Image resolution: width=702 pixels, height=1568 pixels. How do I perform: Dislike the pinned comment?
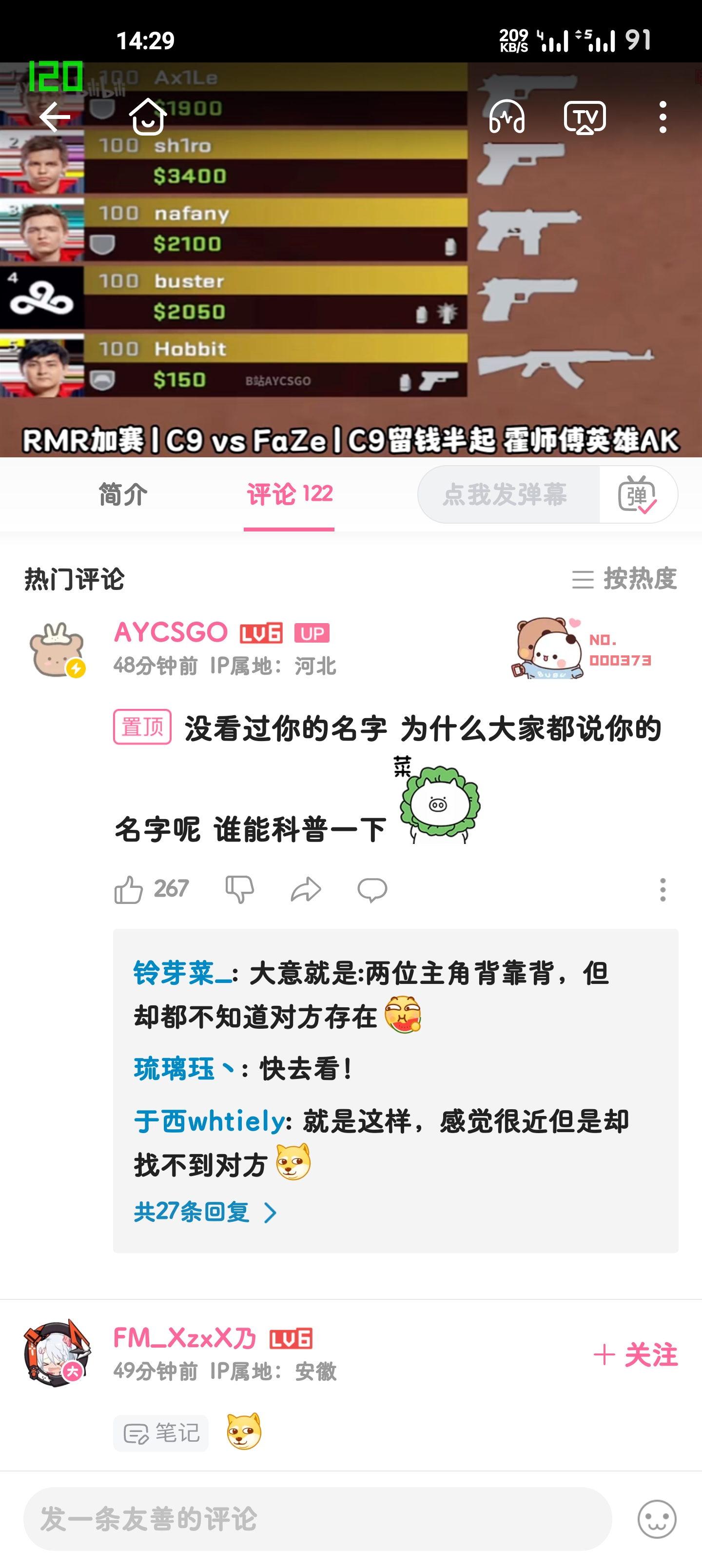240,890
